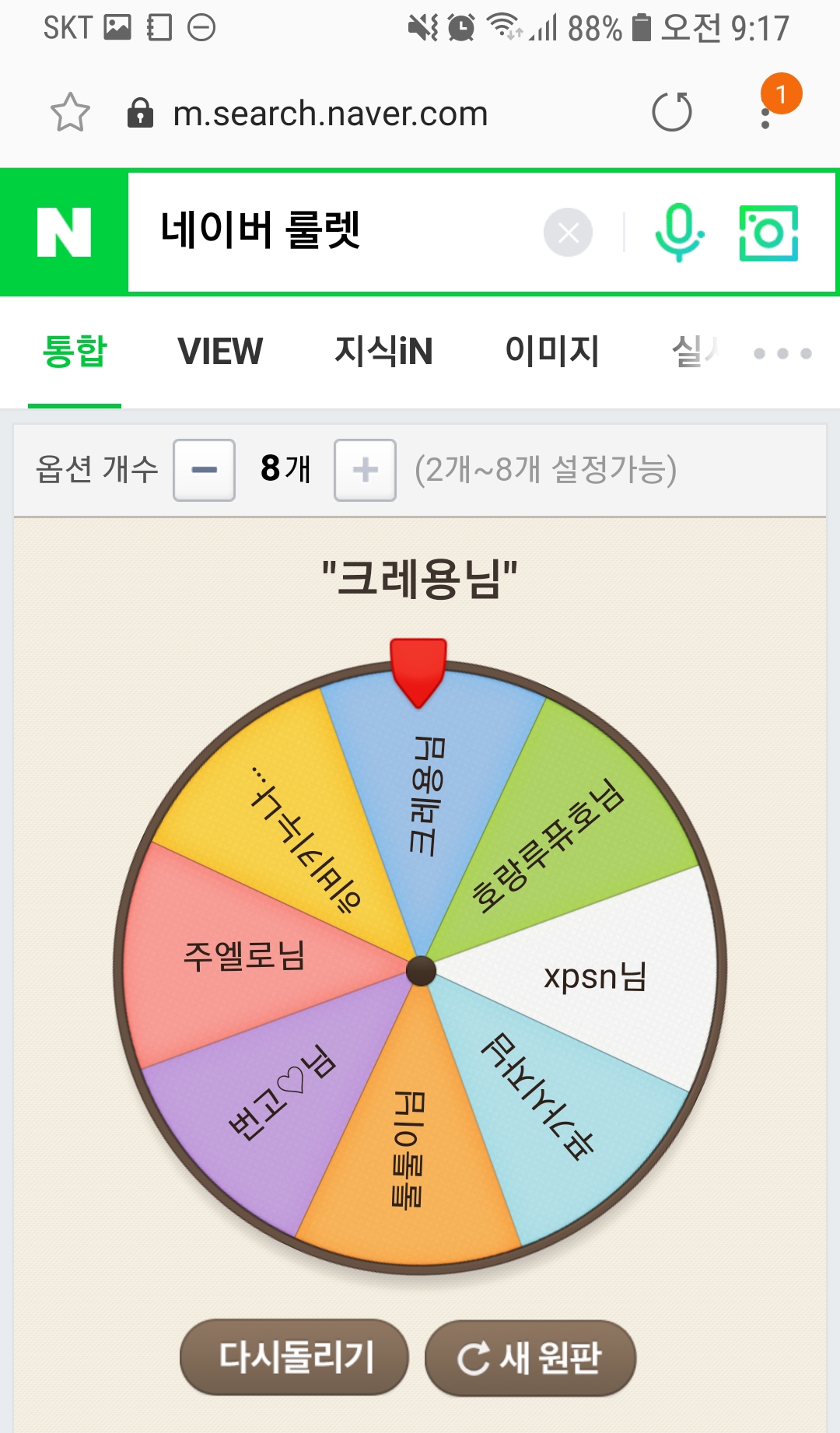Start voice search with the microphone
Viewport: 840px width, 1433px height.
(x=679, y=232)
